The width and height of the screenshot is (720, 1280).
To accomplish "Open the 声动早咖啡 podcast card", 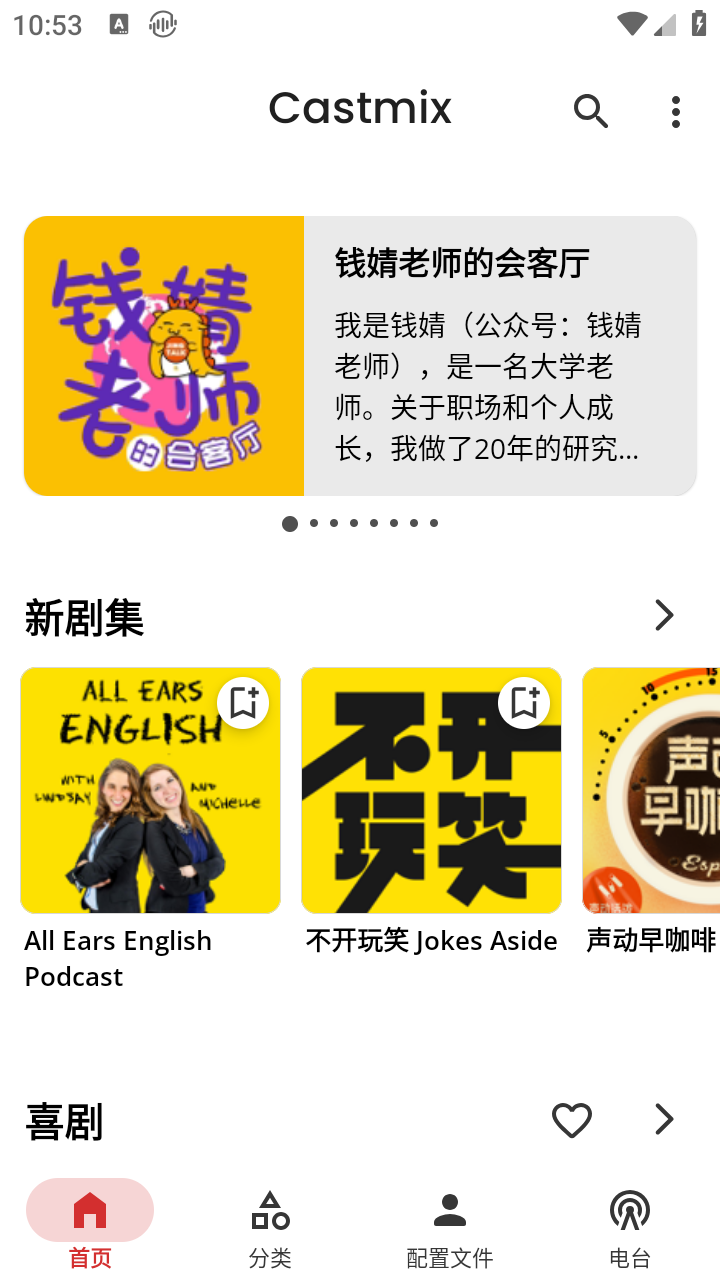I will pos(651,790).
